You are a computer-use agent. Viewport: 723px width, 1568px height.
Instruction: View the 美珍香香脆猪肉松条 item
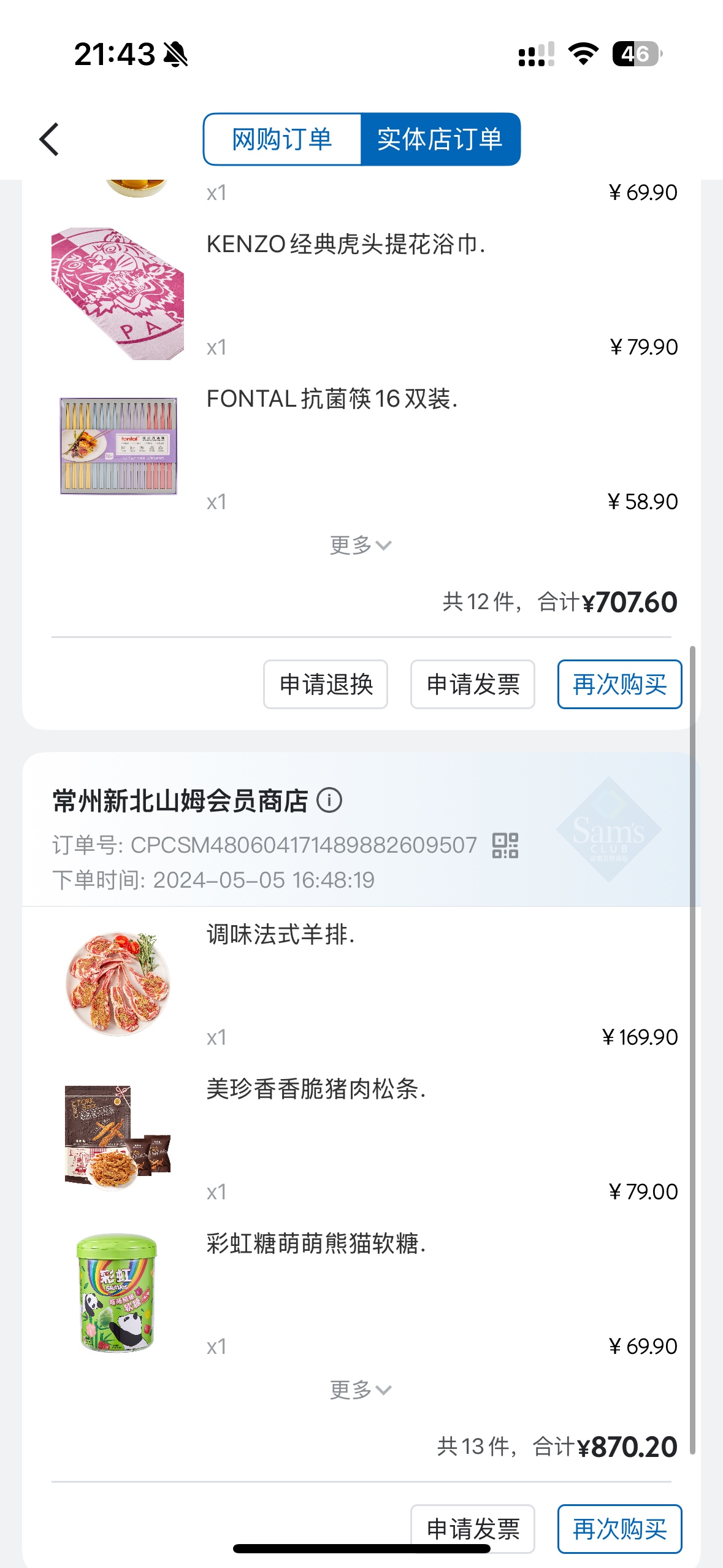tap(316, 1090)
